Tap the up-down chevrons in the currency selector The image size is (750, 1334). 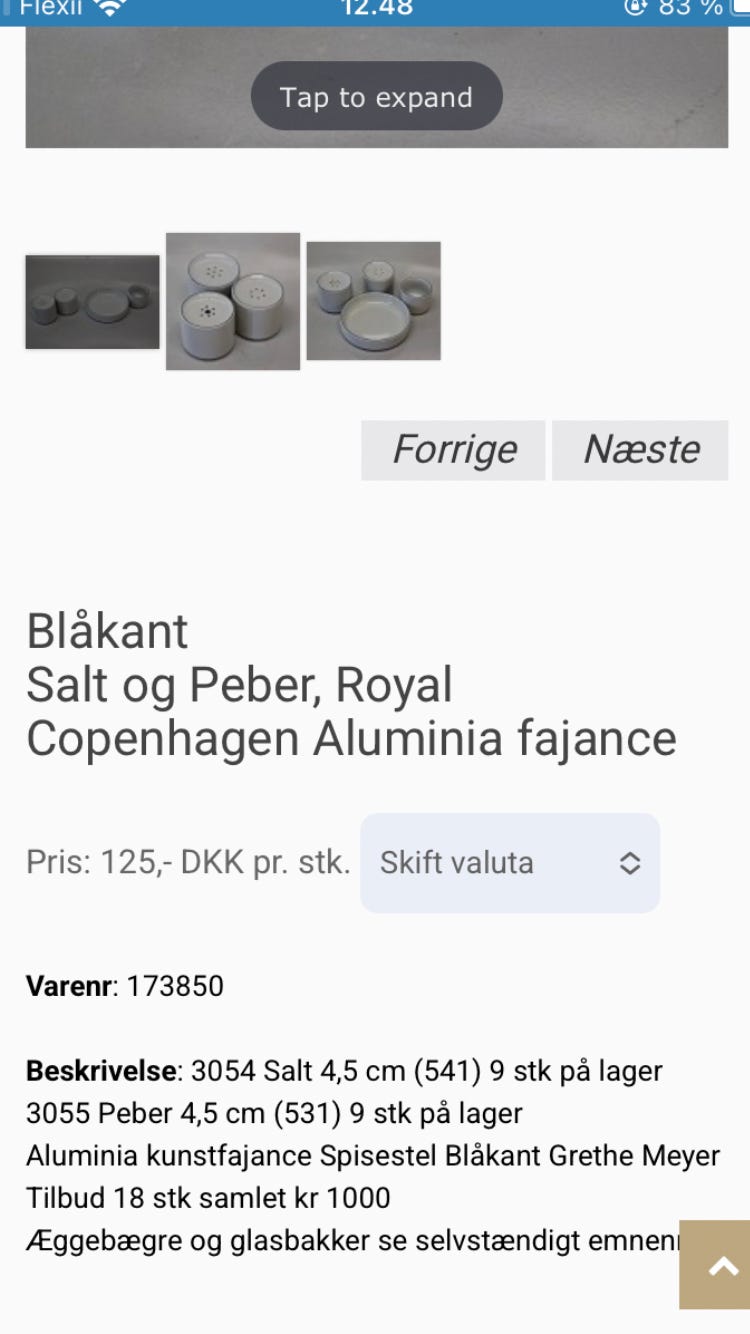pos(630,862)
